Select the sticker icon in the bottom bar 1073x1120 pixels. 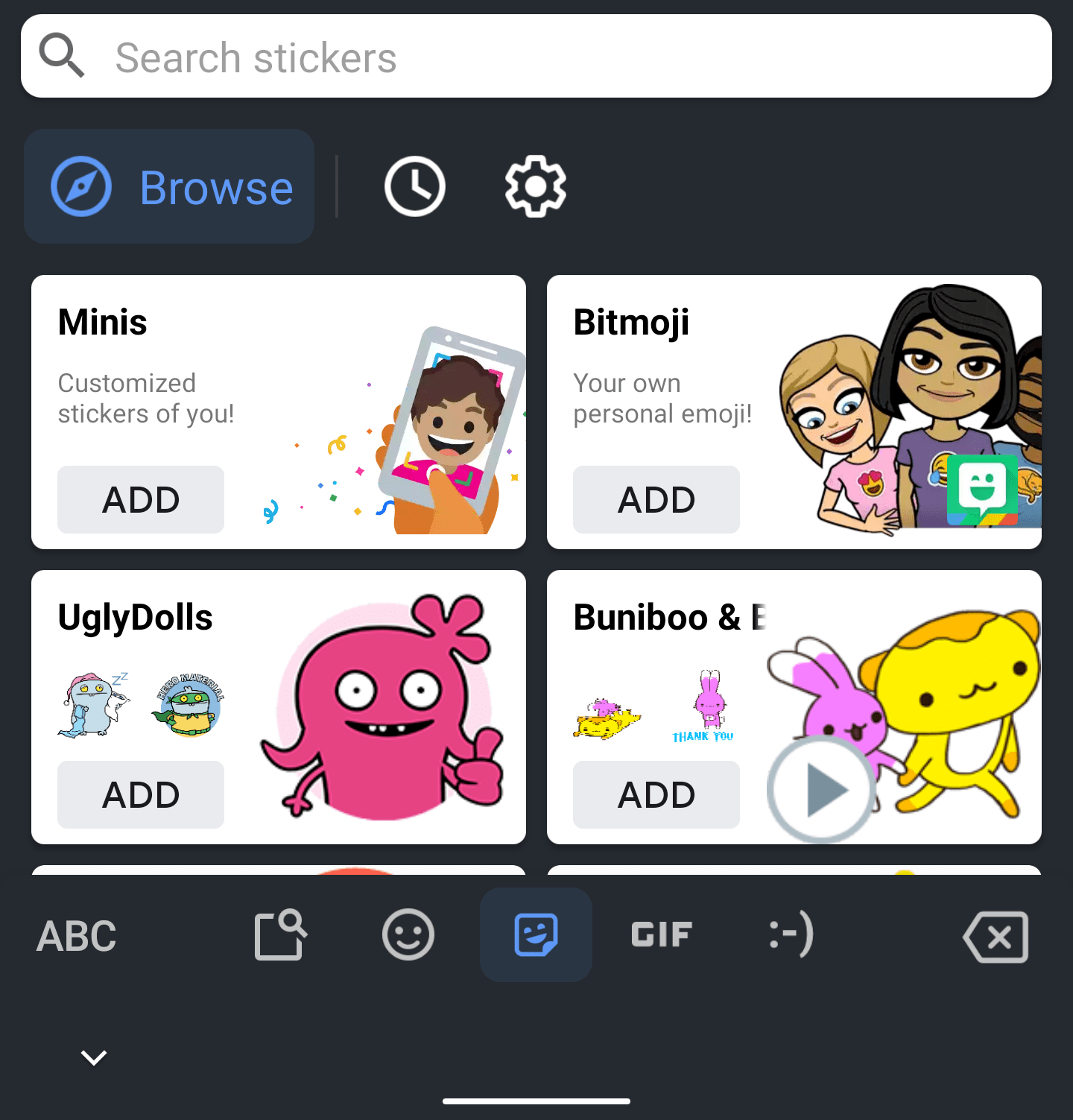coord(536,936)
